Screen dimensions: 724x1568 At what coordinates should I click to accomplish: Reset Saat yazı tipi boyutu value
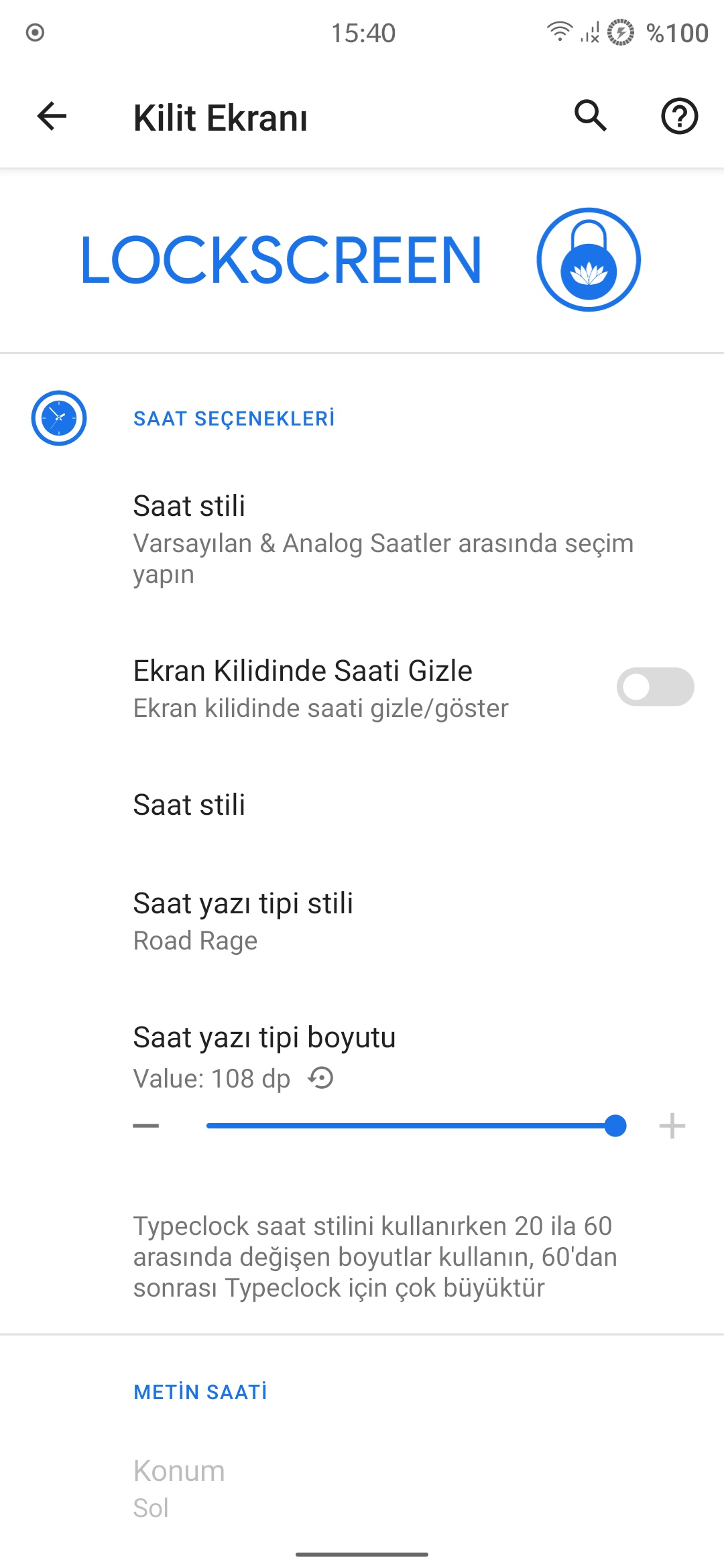(321, 1078)
